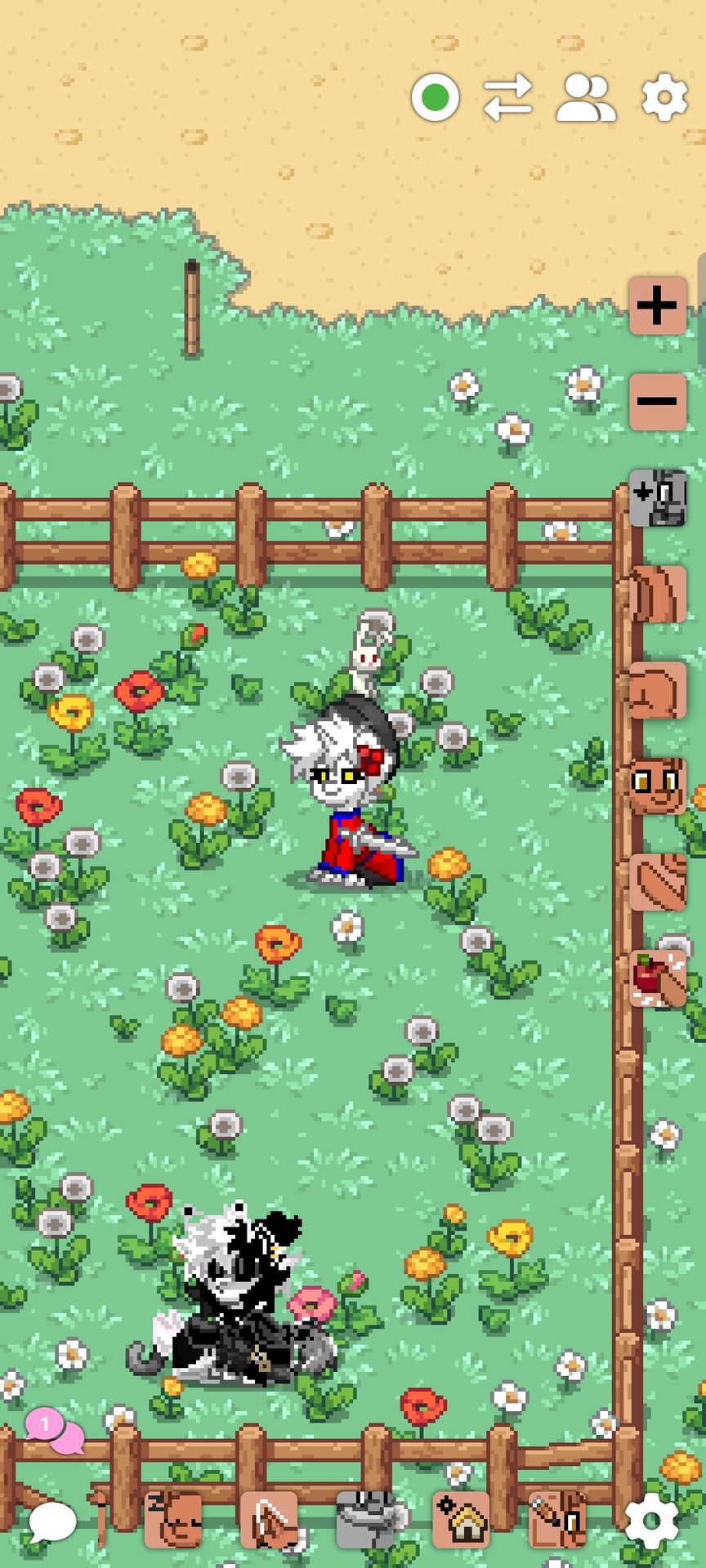Tap the sleeping pony action button
Viewport: 706px width, 1568px height.
click(x=173, y=1520)
